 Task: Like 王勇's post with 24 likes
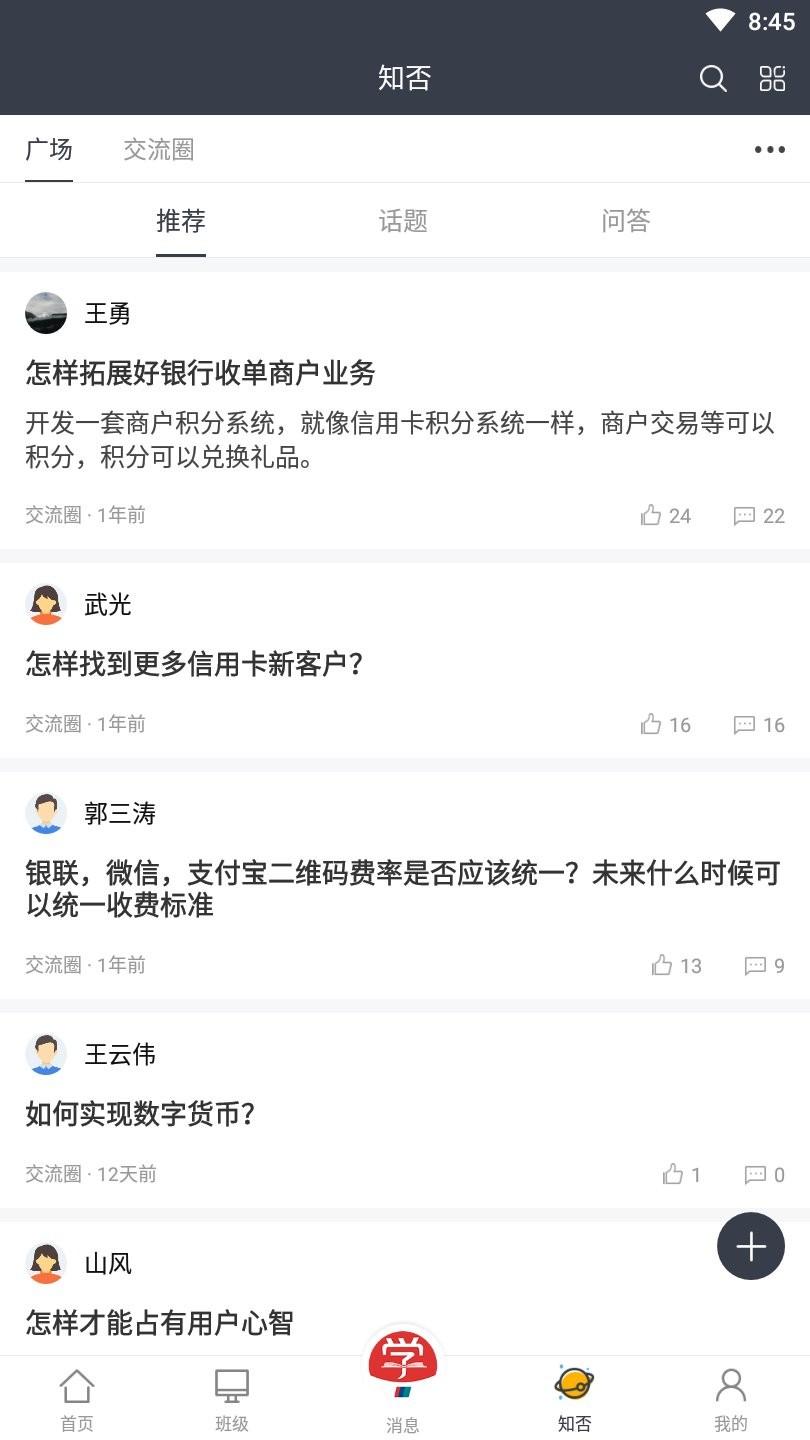pos(665,515)
